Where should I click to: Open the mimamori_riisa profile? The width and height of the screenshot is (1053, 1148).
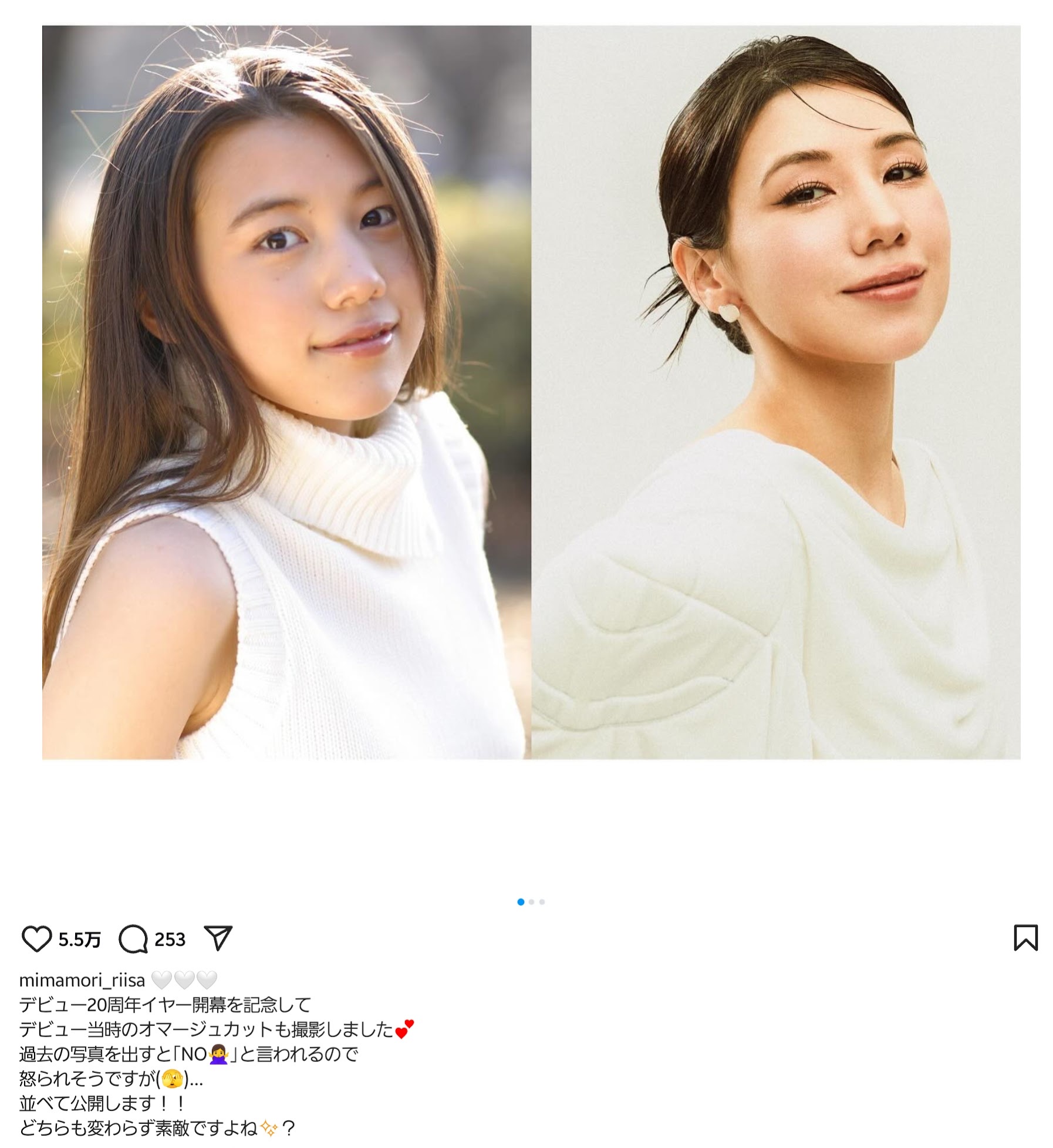point(82,980)
